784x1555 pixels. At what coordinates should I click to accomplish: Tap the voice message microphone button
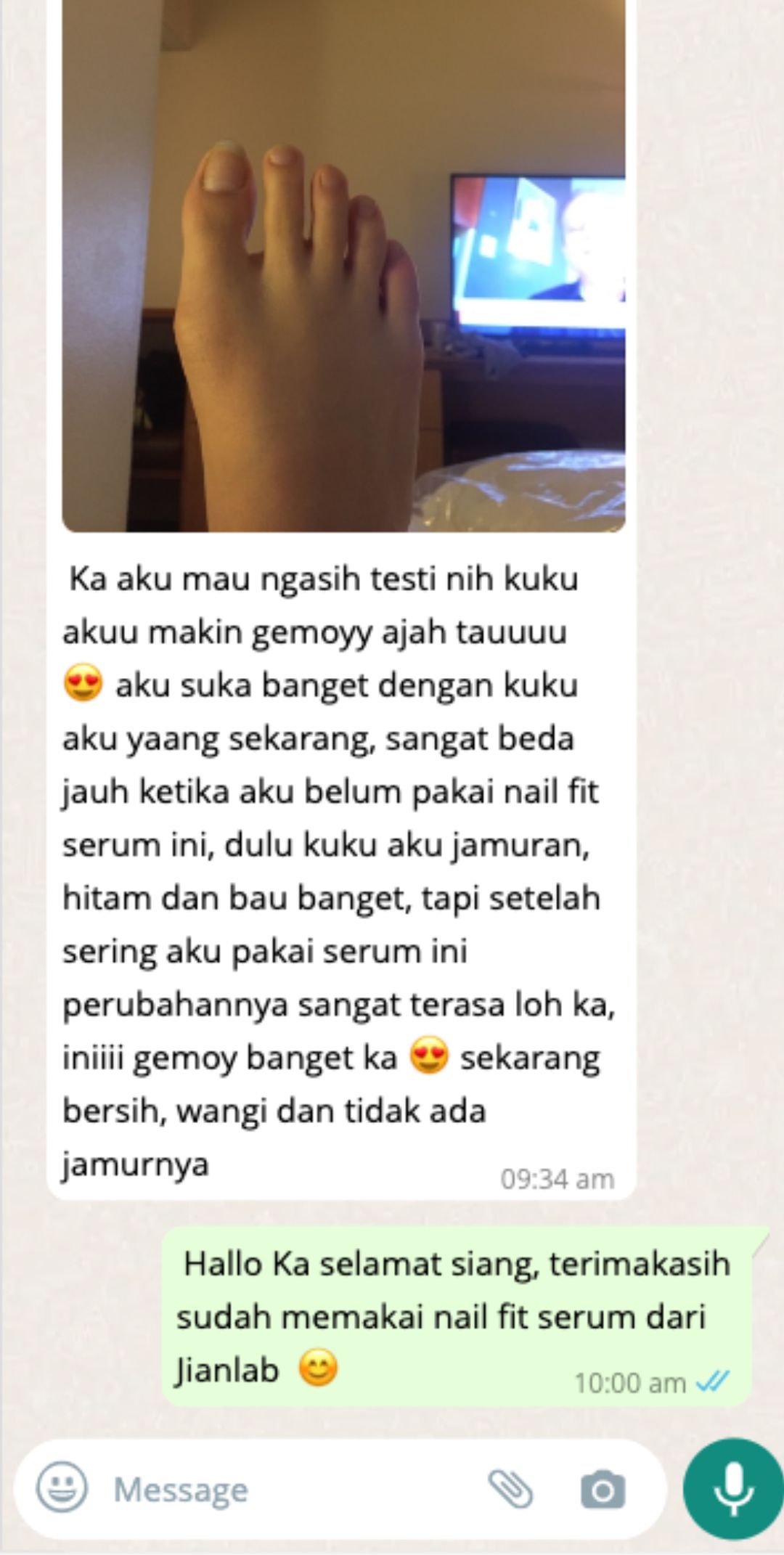(x=732, y=1489)
